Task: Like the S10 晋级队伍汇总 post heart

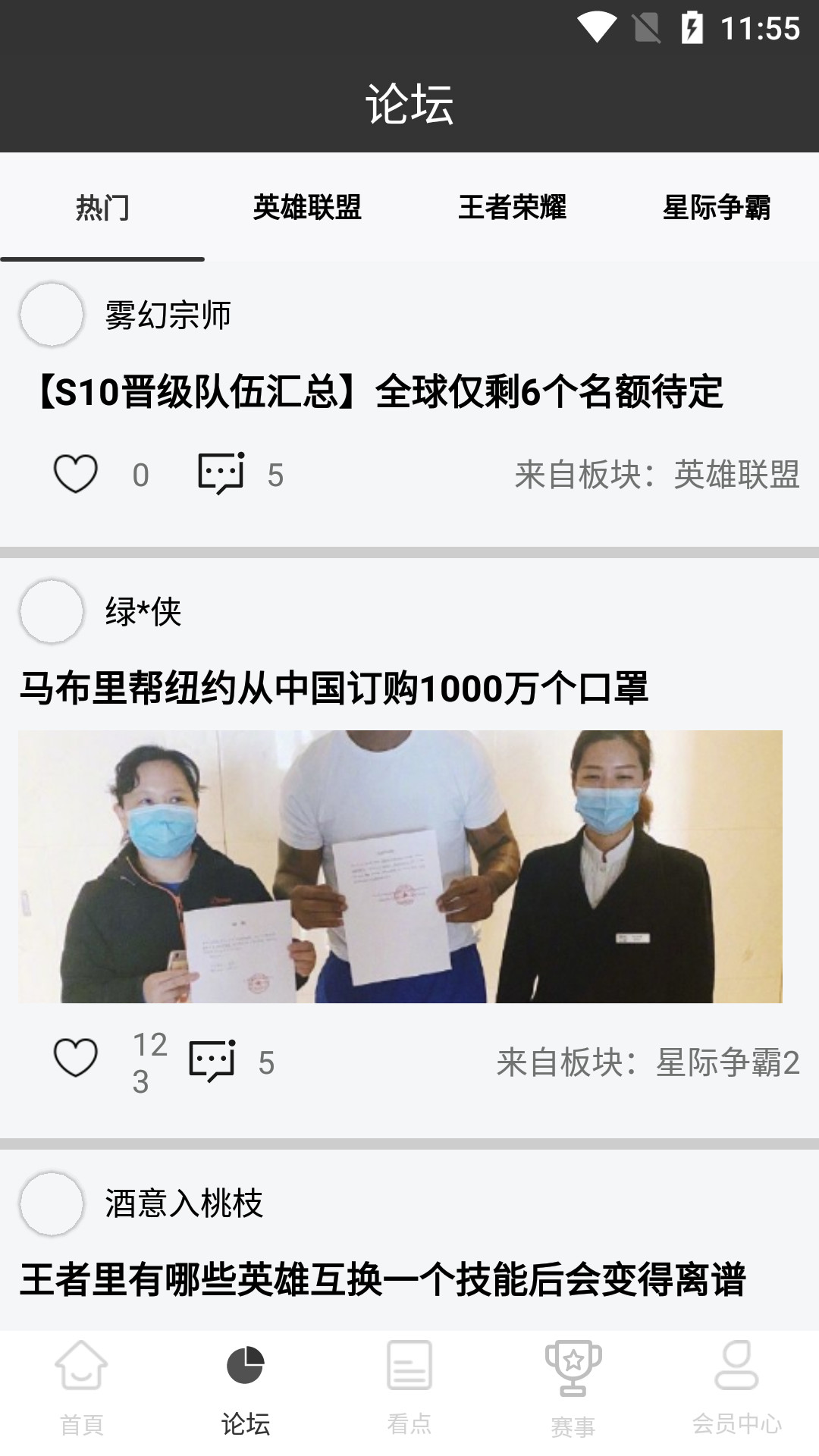Action: (75, 474)
